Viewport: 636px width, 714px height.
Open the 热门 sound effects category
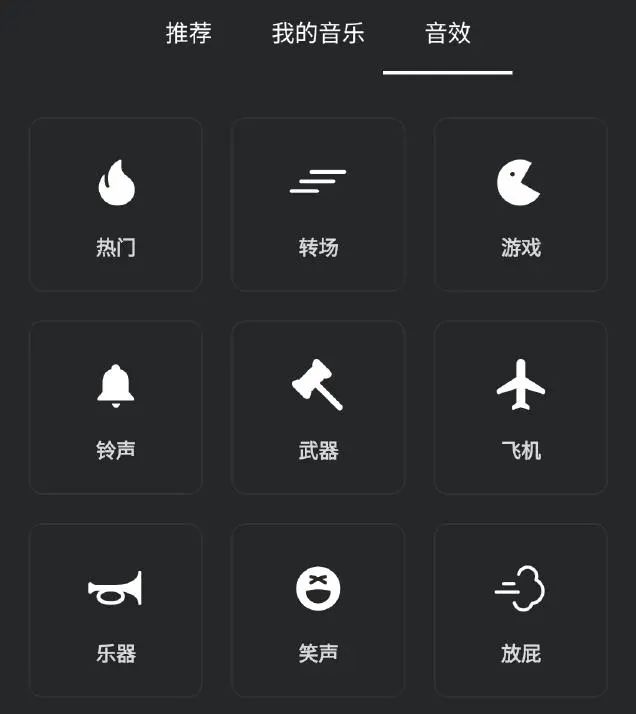116,205
